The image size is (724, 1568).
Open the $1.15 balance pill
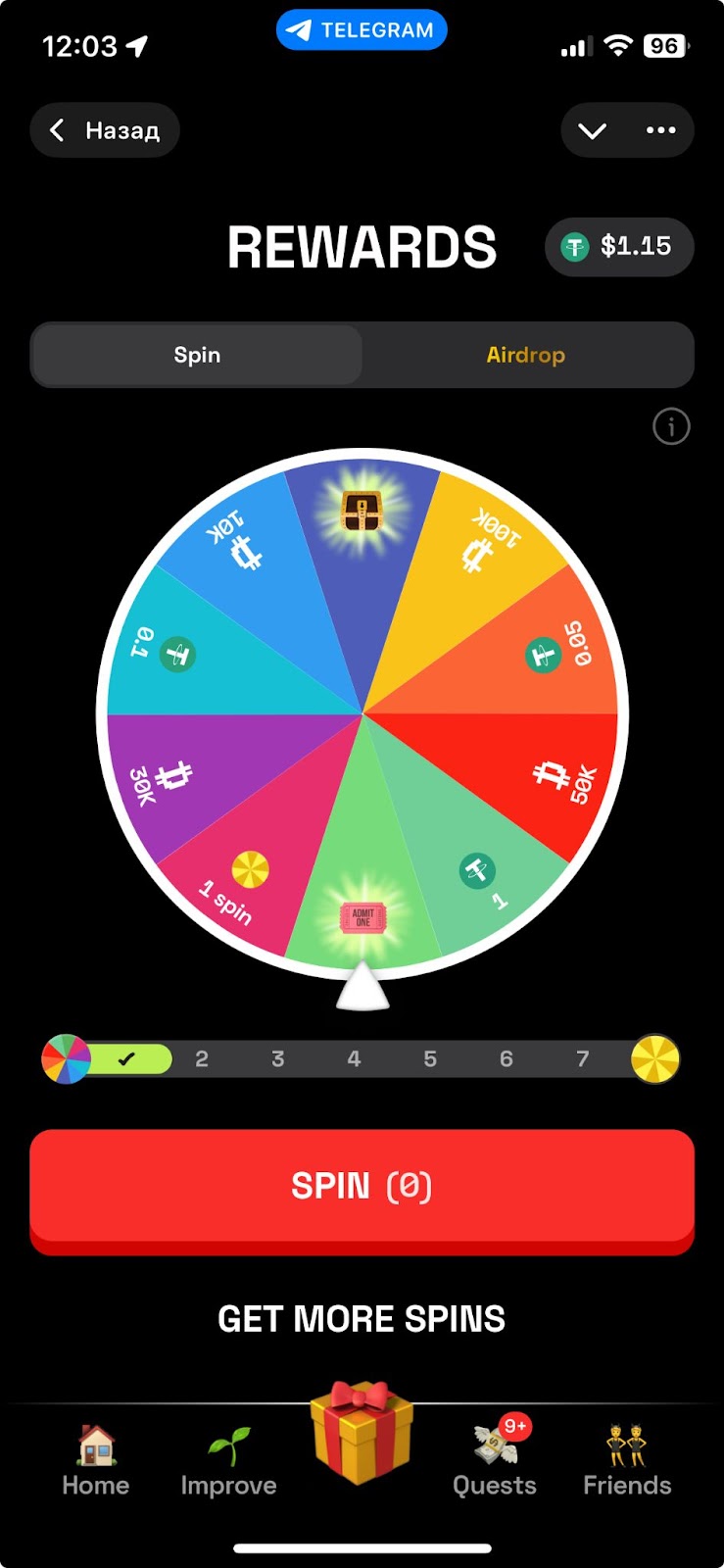click(x=619, y=247)
